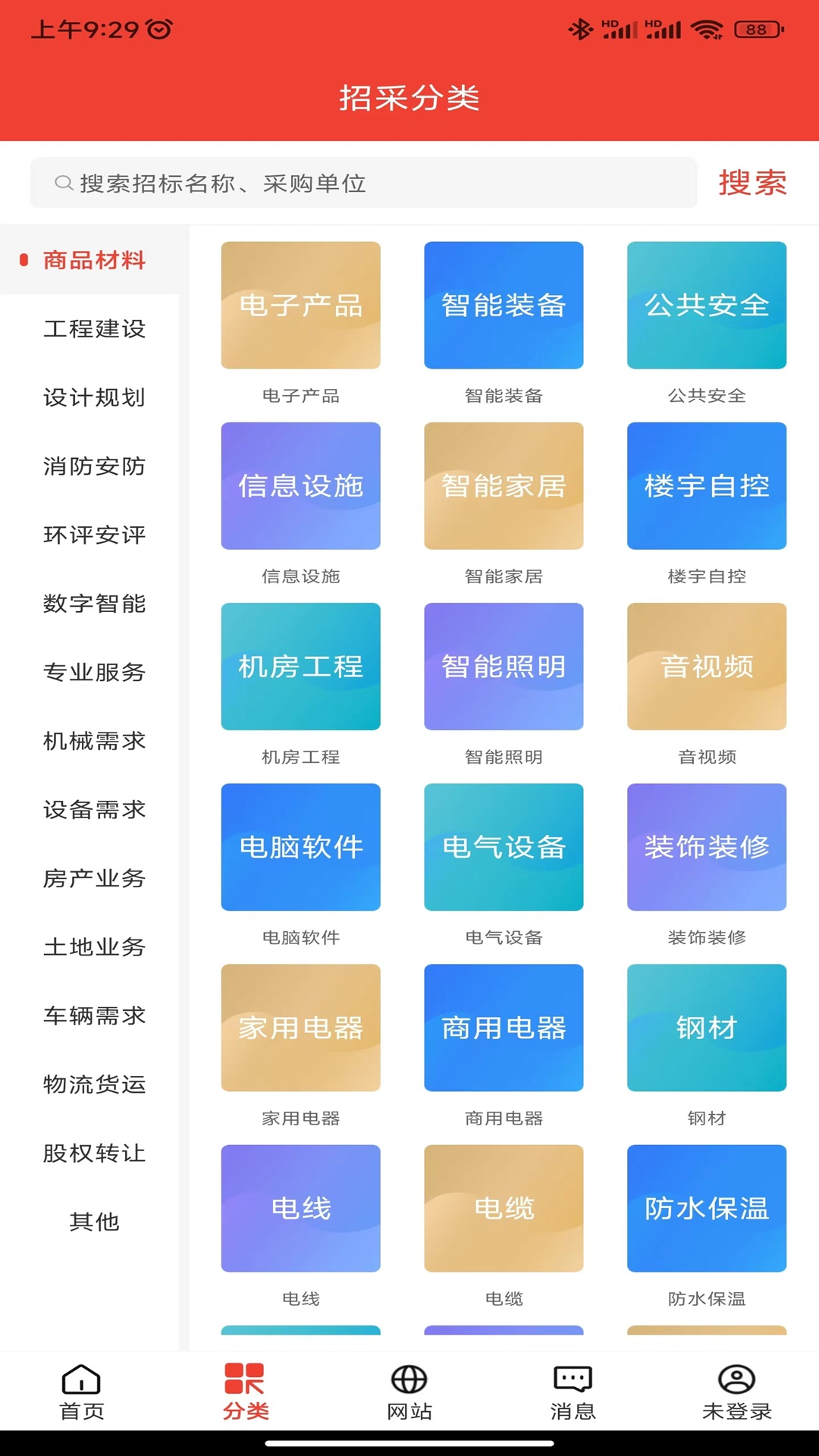Switch to the 工程建设 sidebar category
This screenshot has height=1456, width=819.
95,329
